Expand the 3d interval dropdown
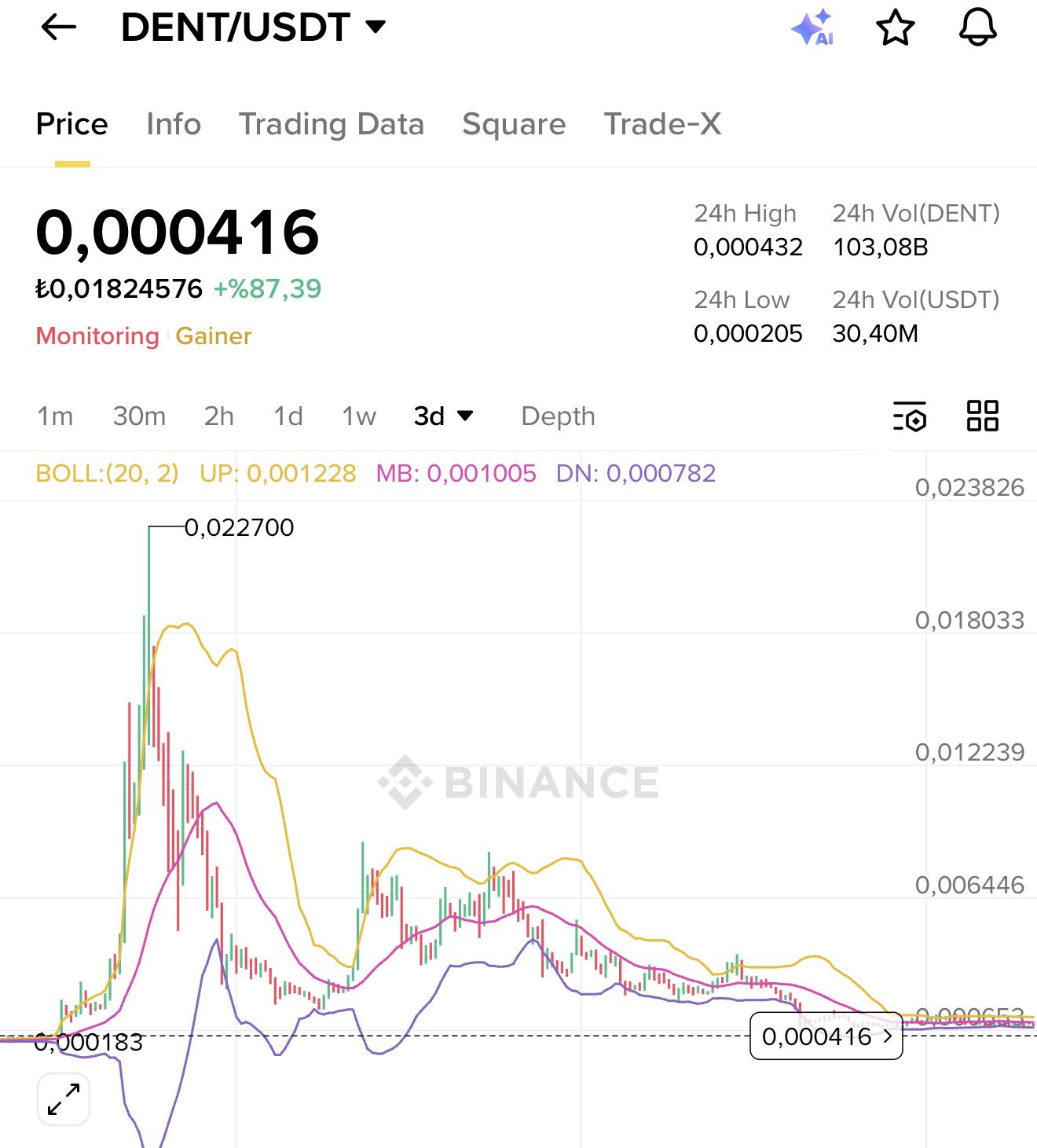 tap(444, 416)
